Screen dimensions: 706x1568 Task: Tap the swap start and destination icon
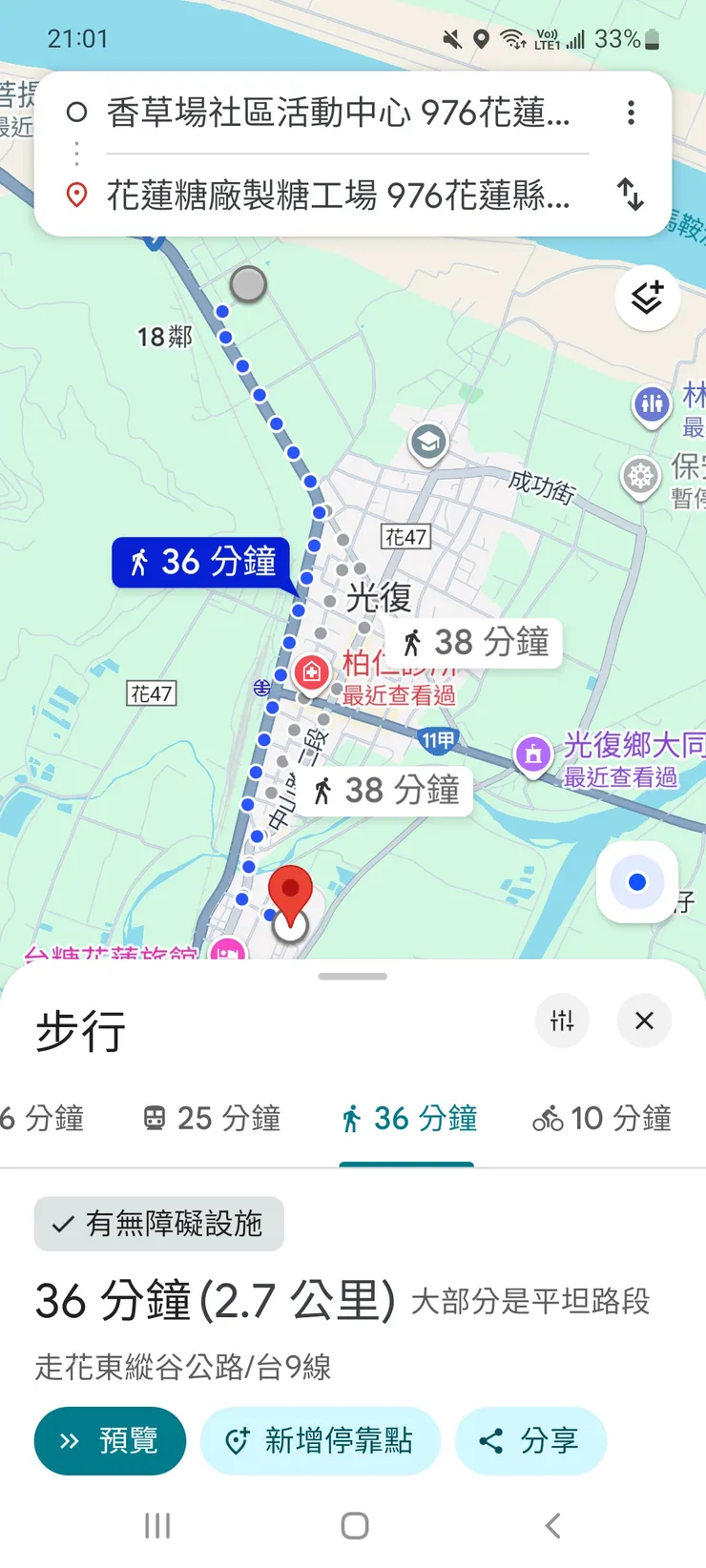(630, 193)
